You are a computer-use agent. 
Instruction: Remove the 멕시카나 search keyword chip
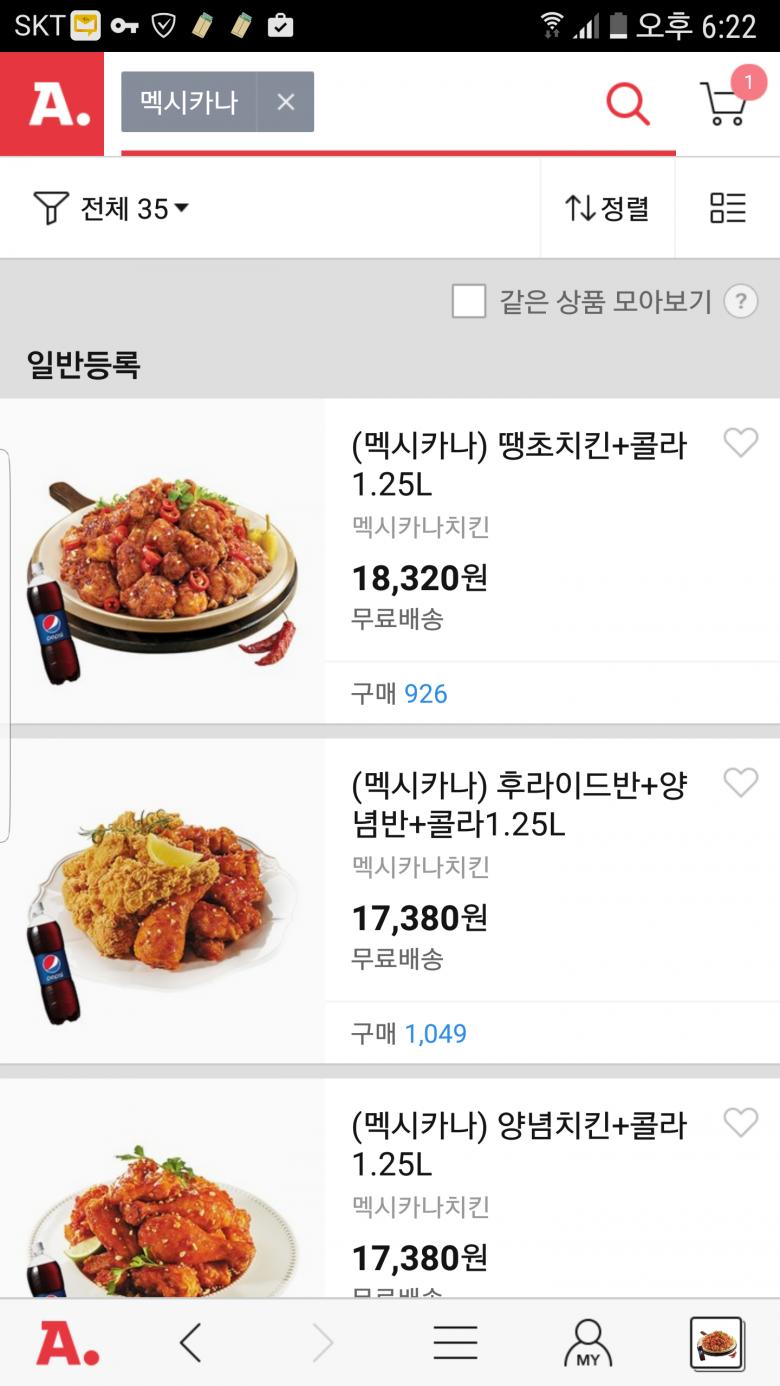(286, 102)
